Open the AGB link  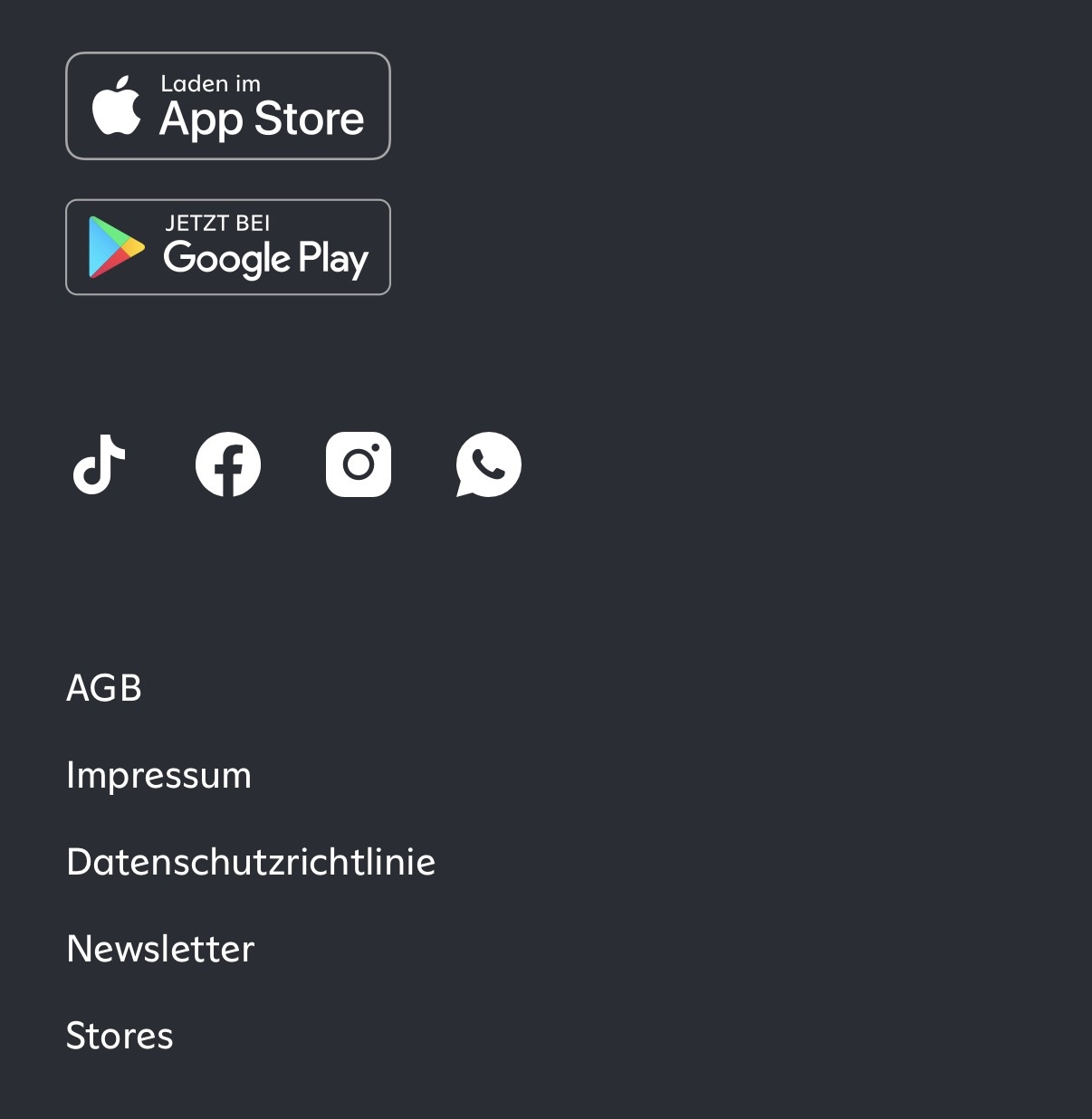click(104, 688)
